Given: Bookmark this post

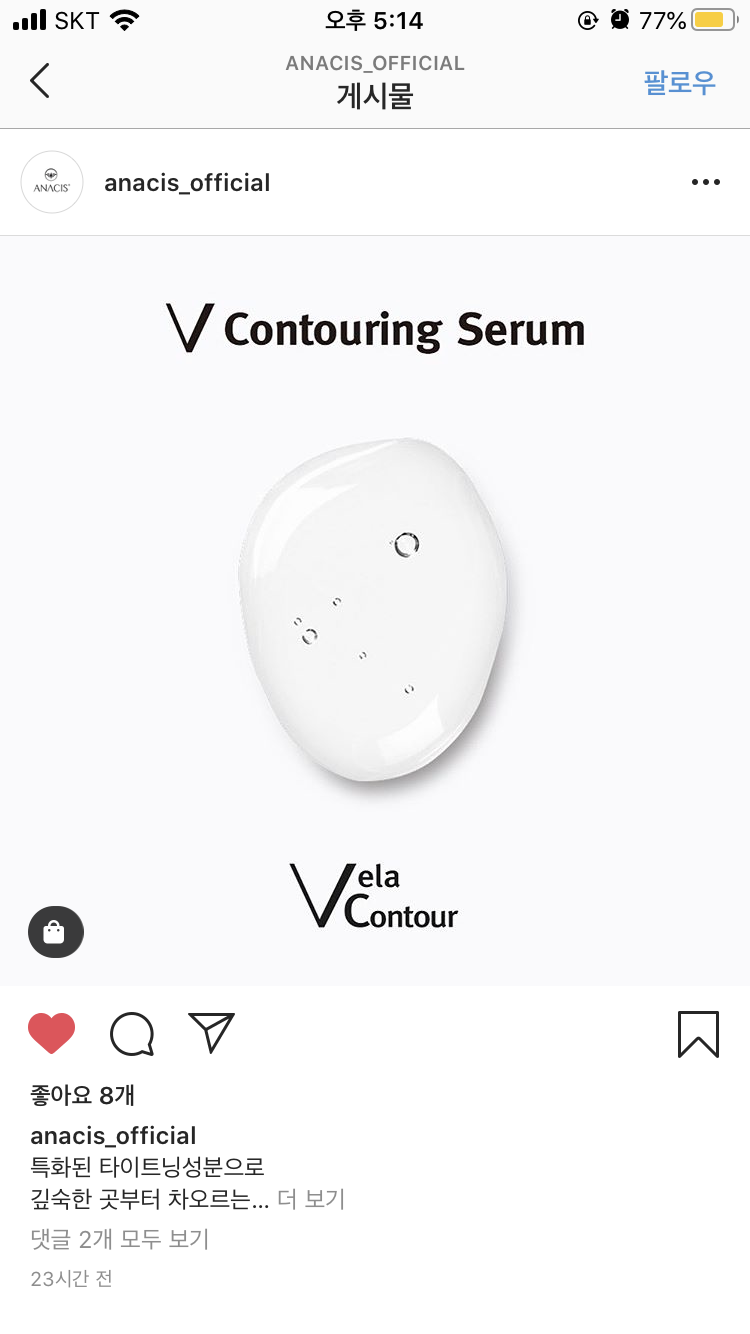Looking at the screenshot, I should pos(698,1034).
